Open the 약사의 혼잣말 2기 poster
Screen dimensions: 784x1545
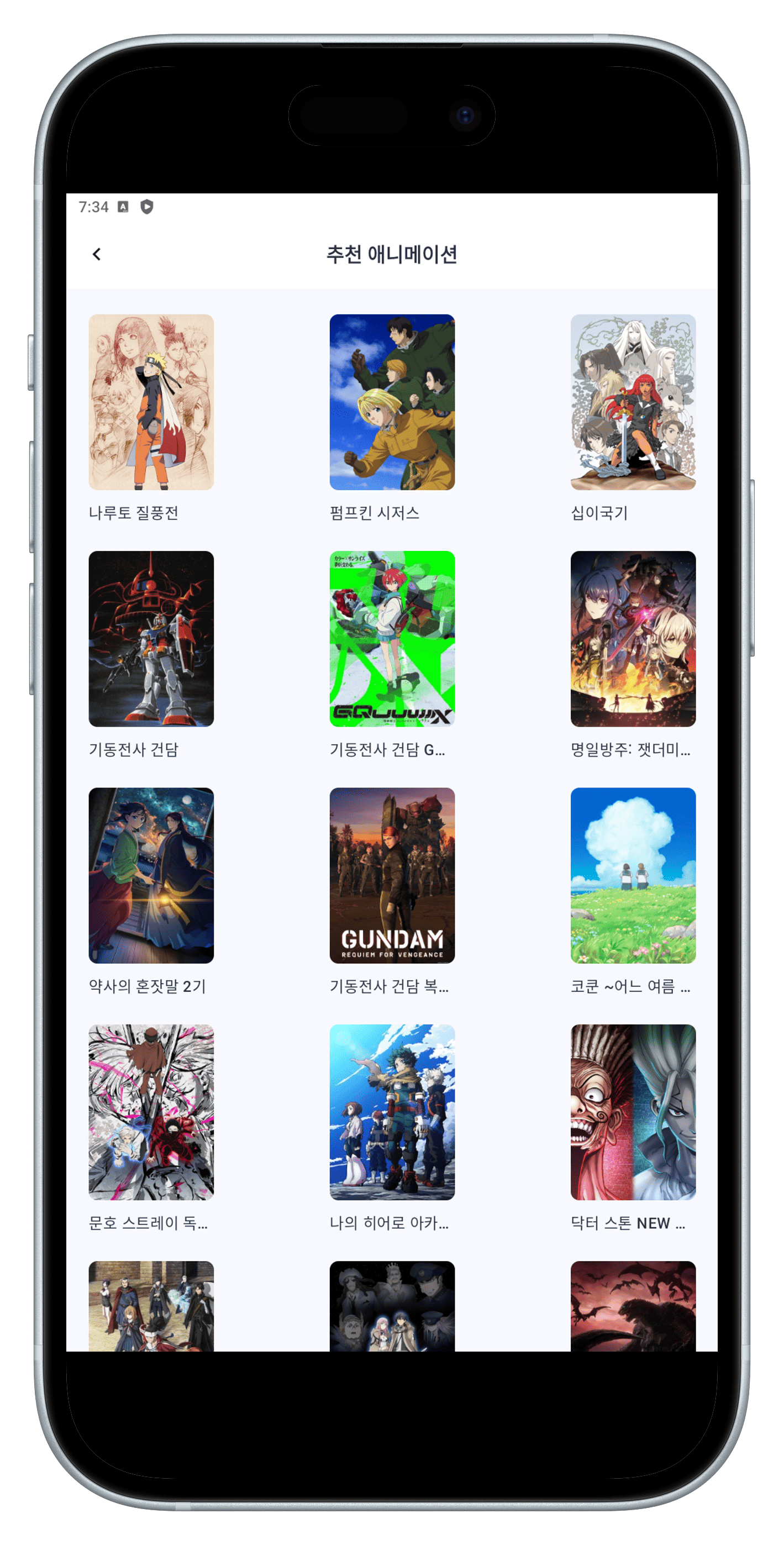click(152, 876)
